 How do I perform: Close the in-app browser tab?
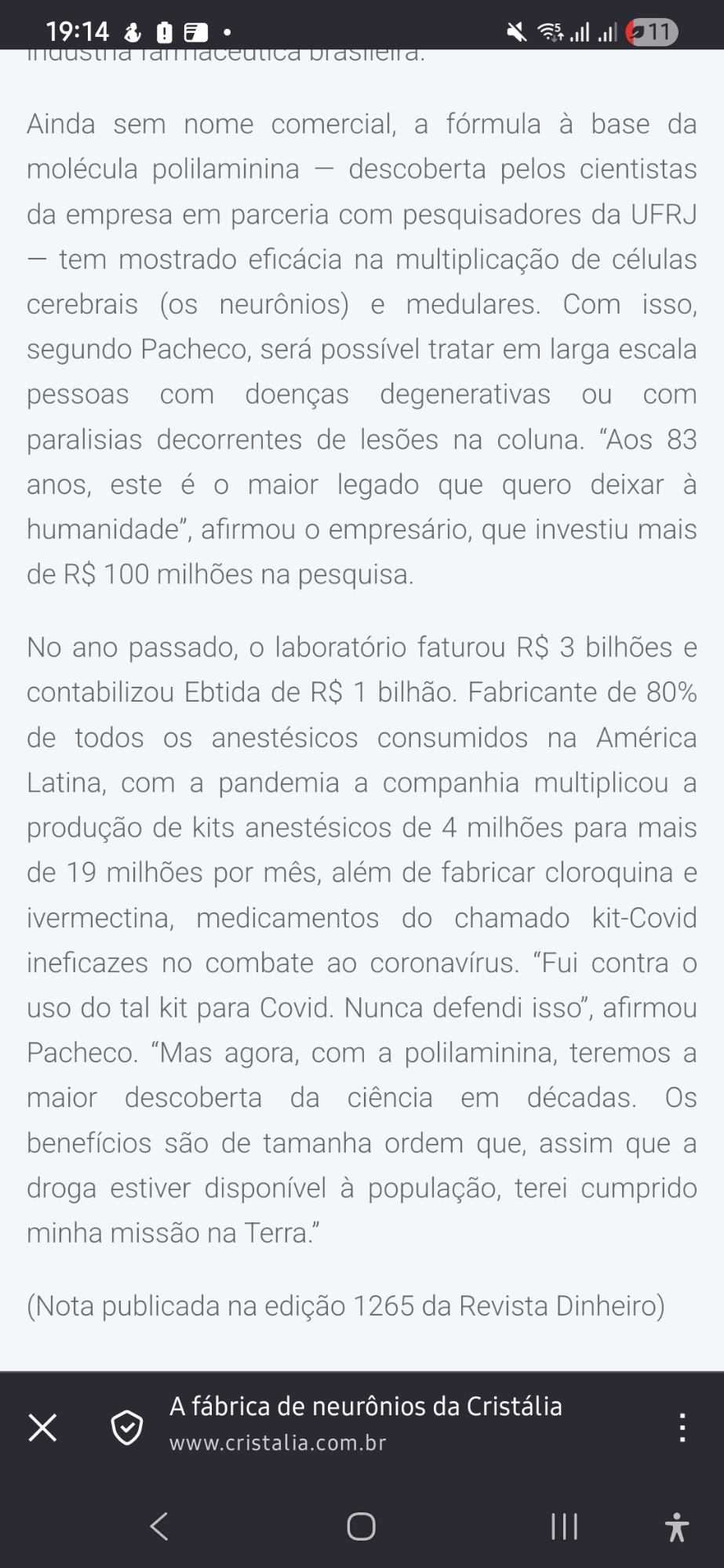(42, 1428)
